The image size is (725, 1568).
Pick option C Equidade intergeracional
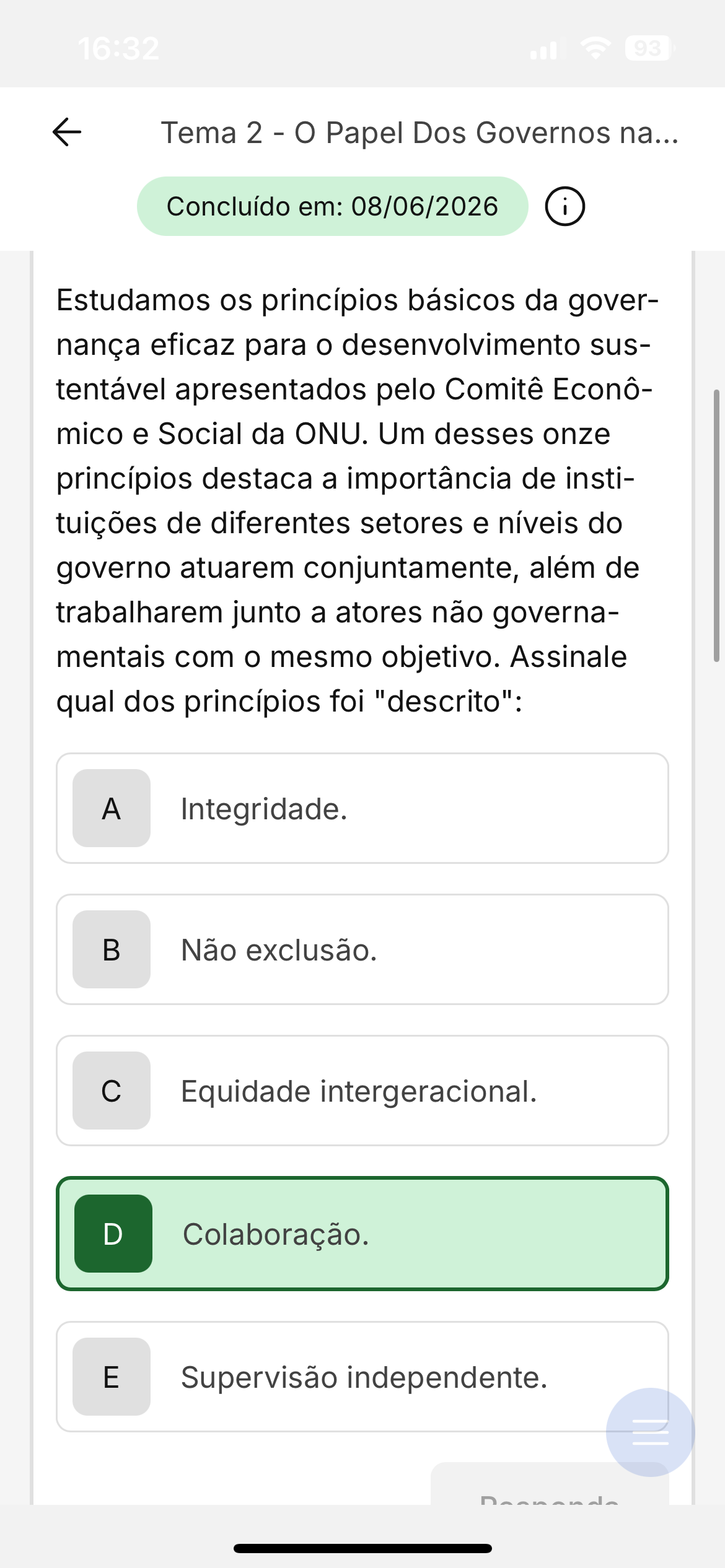tap(362, 1091)
